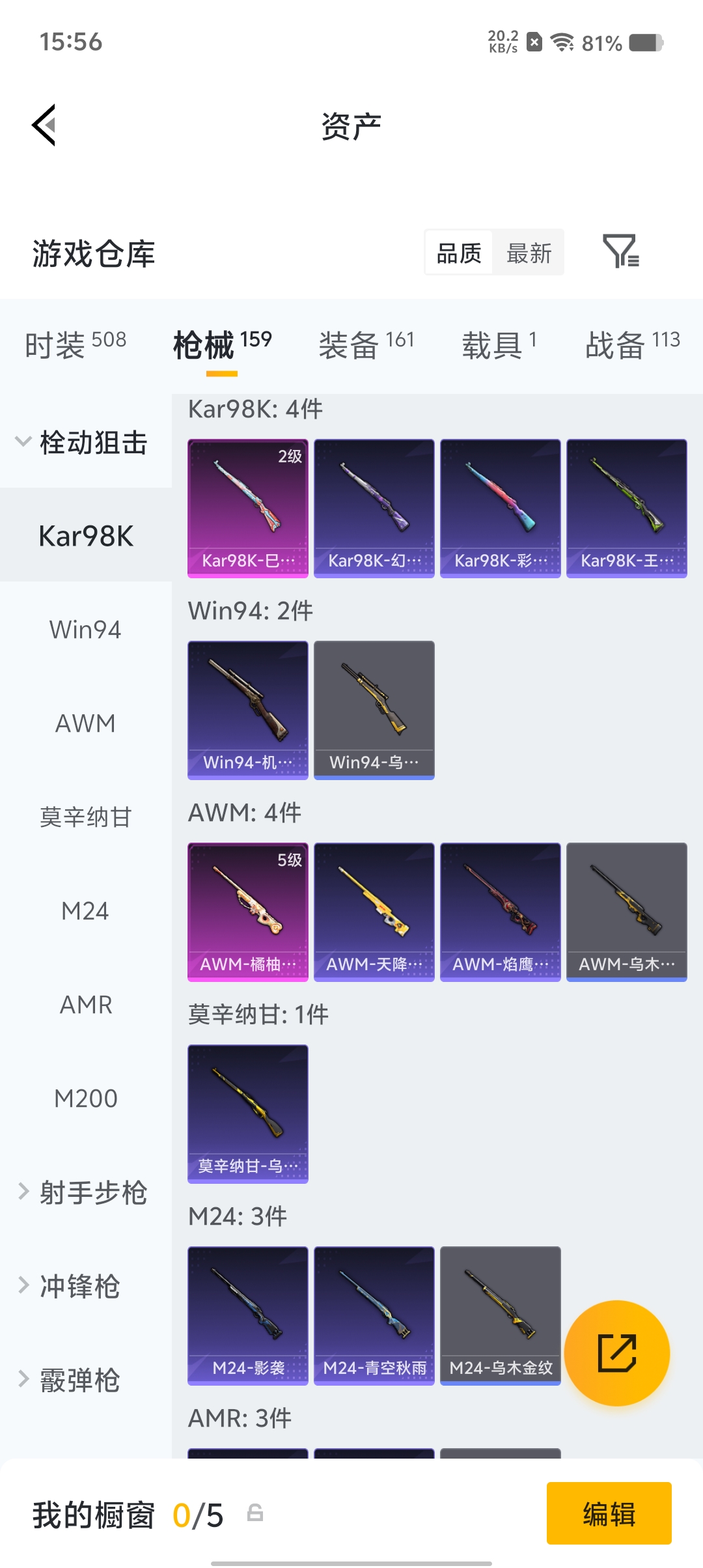Sort warehouse by 品质
Screen dimensions: 703x1568
tap(459, 253)
